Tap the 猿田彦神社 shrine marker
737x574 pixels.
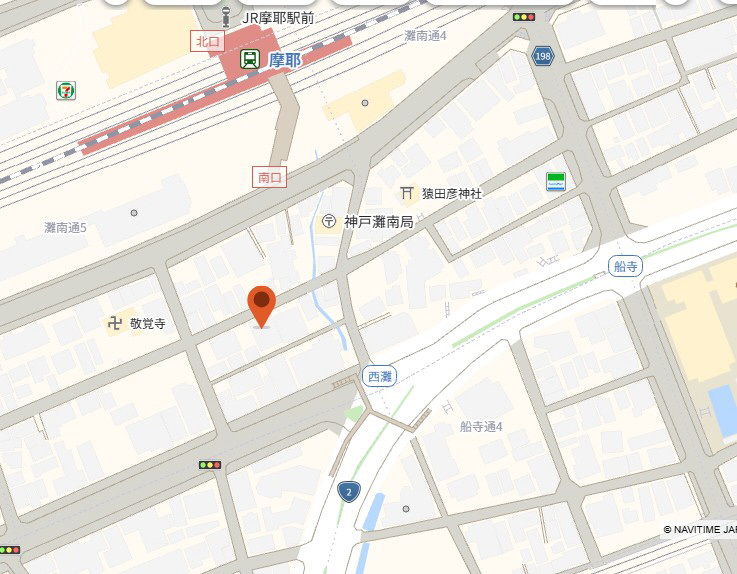coord(407,192)
